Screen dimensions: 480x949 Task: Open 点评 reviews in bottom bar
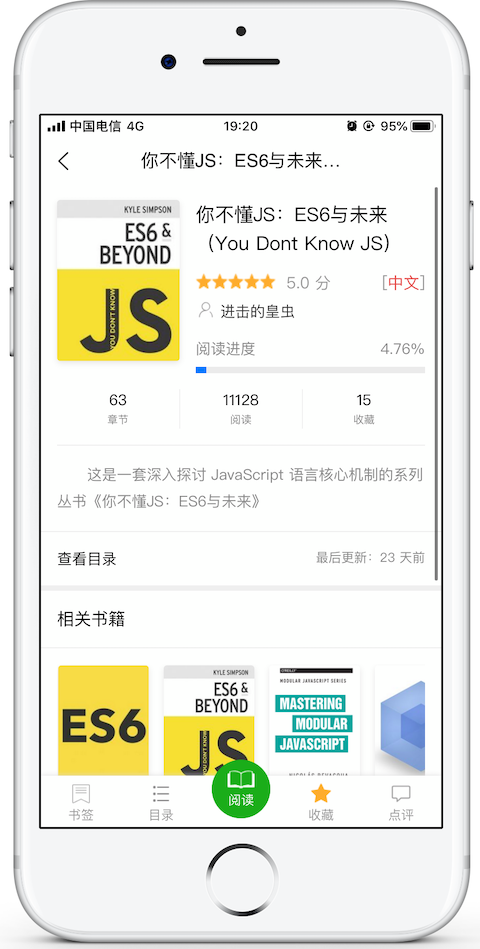[401, 802]
